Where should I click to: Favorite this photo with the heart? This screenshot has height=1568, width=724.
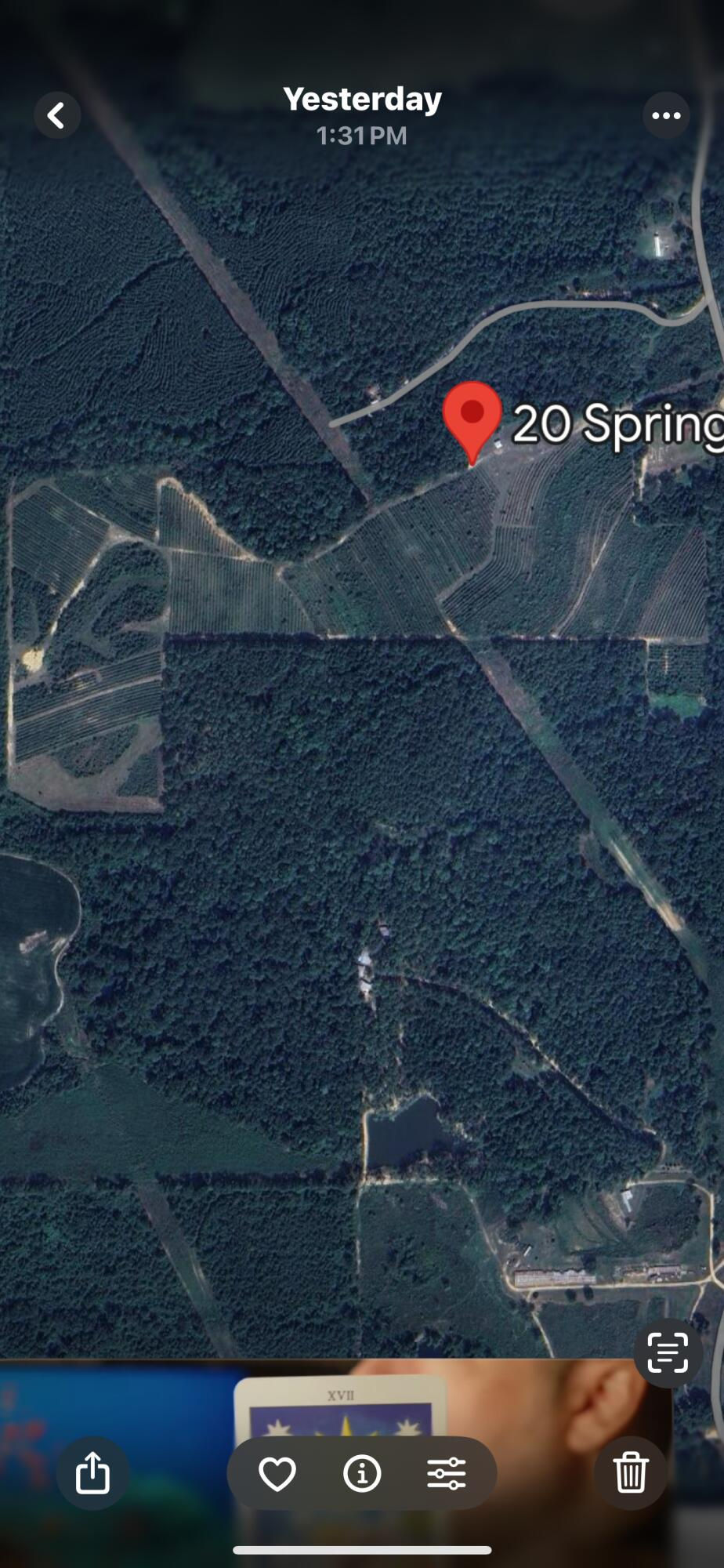[x=277, y=1474]
